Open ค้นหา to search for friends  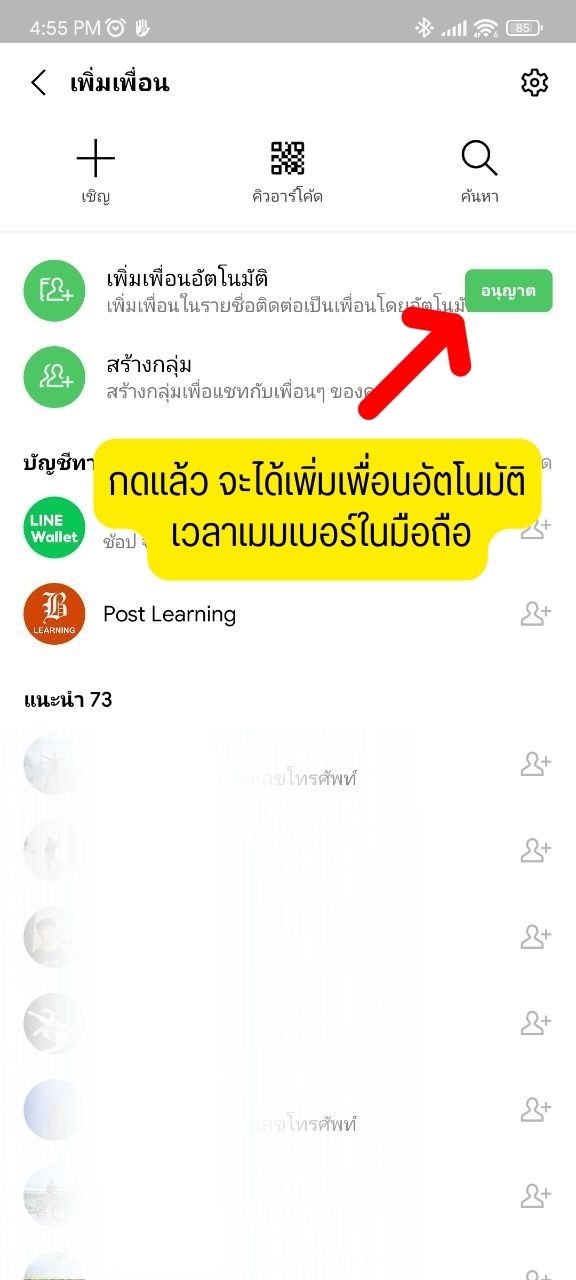pos(479,172)
